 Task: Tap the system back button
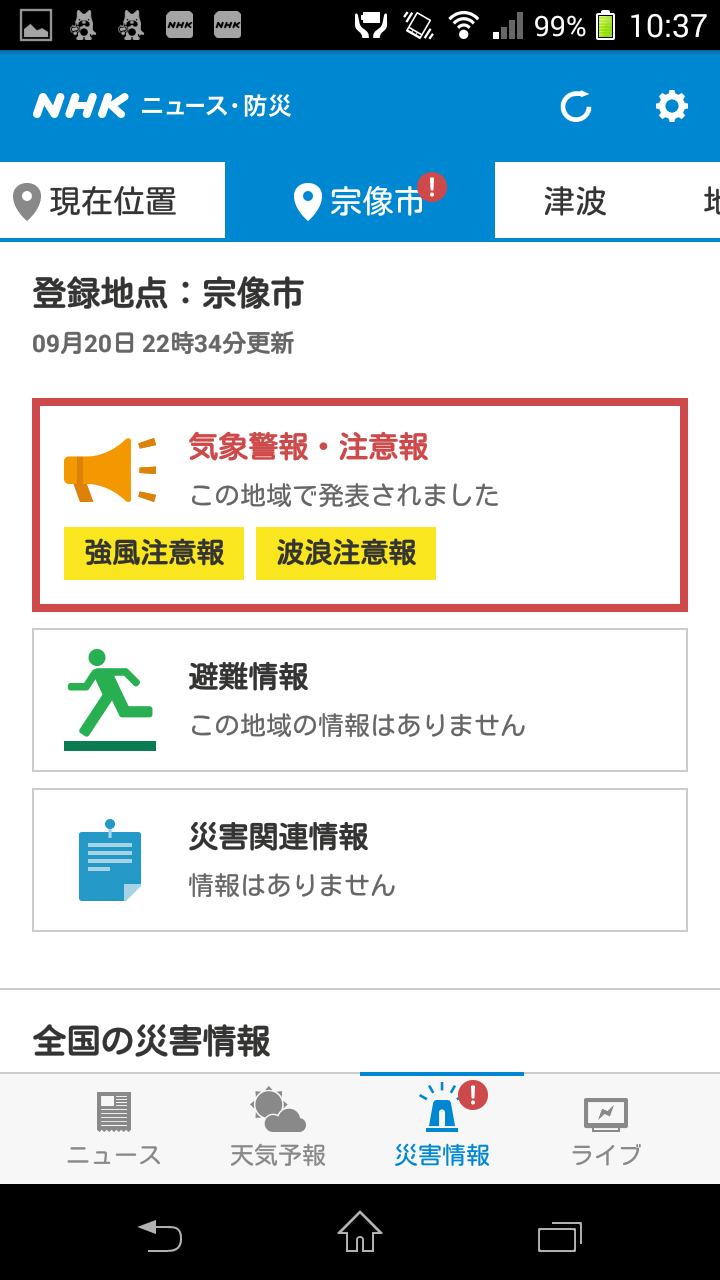pos(160,1235)
